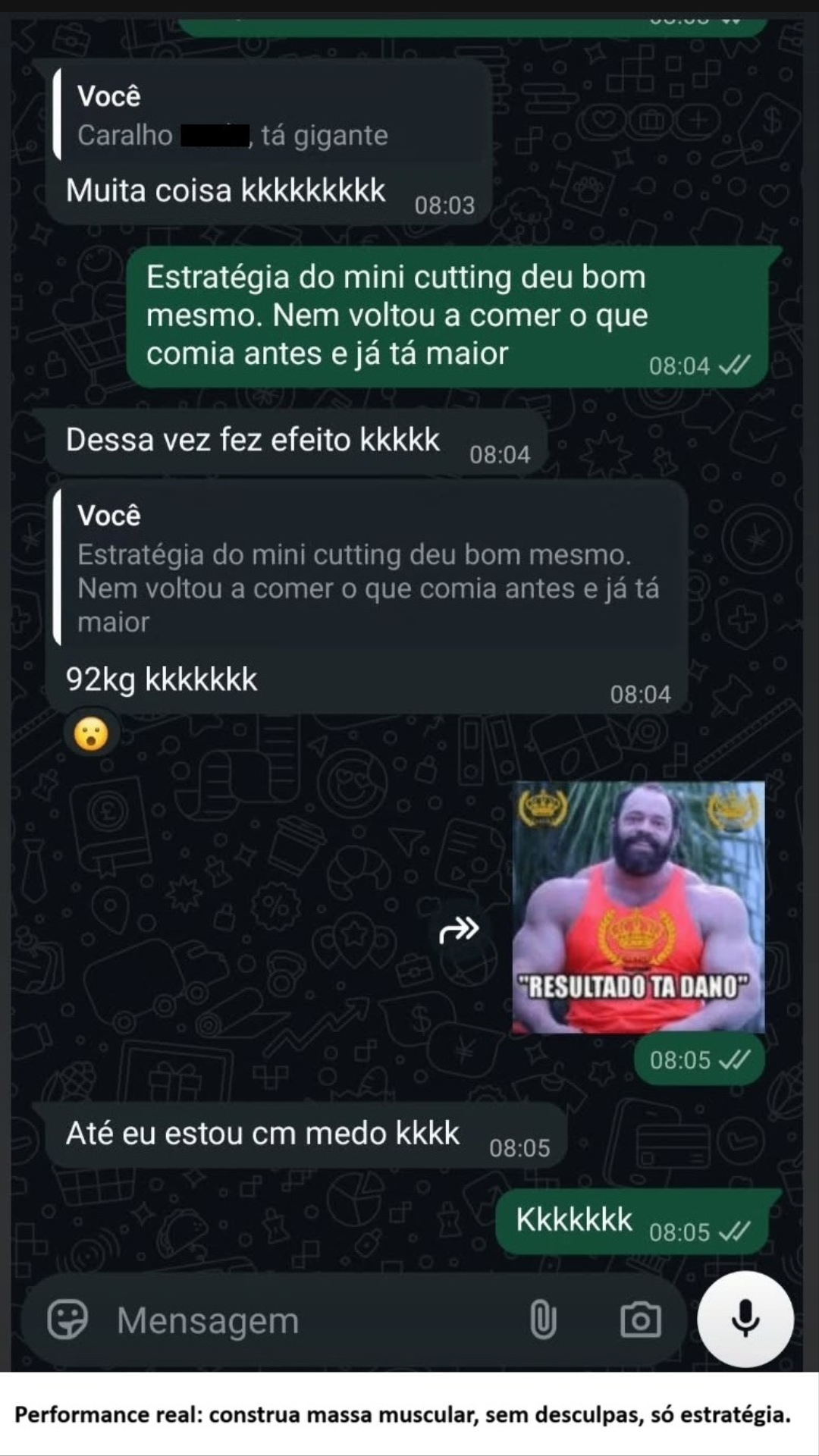Click the double check on the 08:04 message
The height and width of the screenshot is (1456, 819).
734,366
